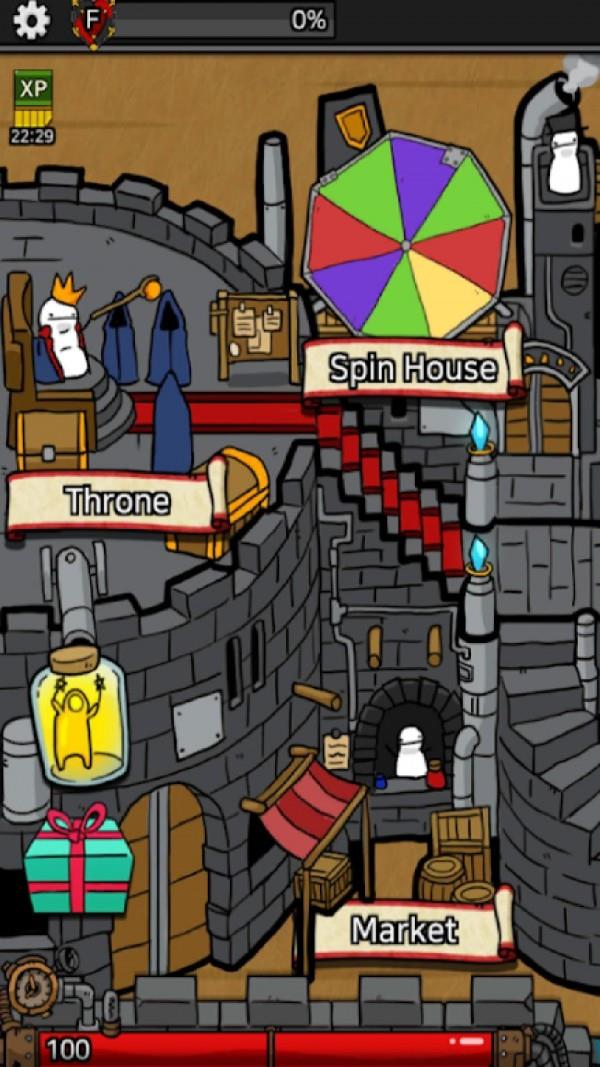
Task: Tap the F rank shield badge
Action: 93,21
